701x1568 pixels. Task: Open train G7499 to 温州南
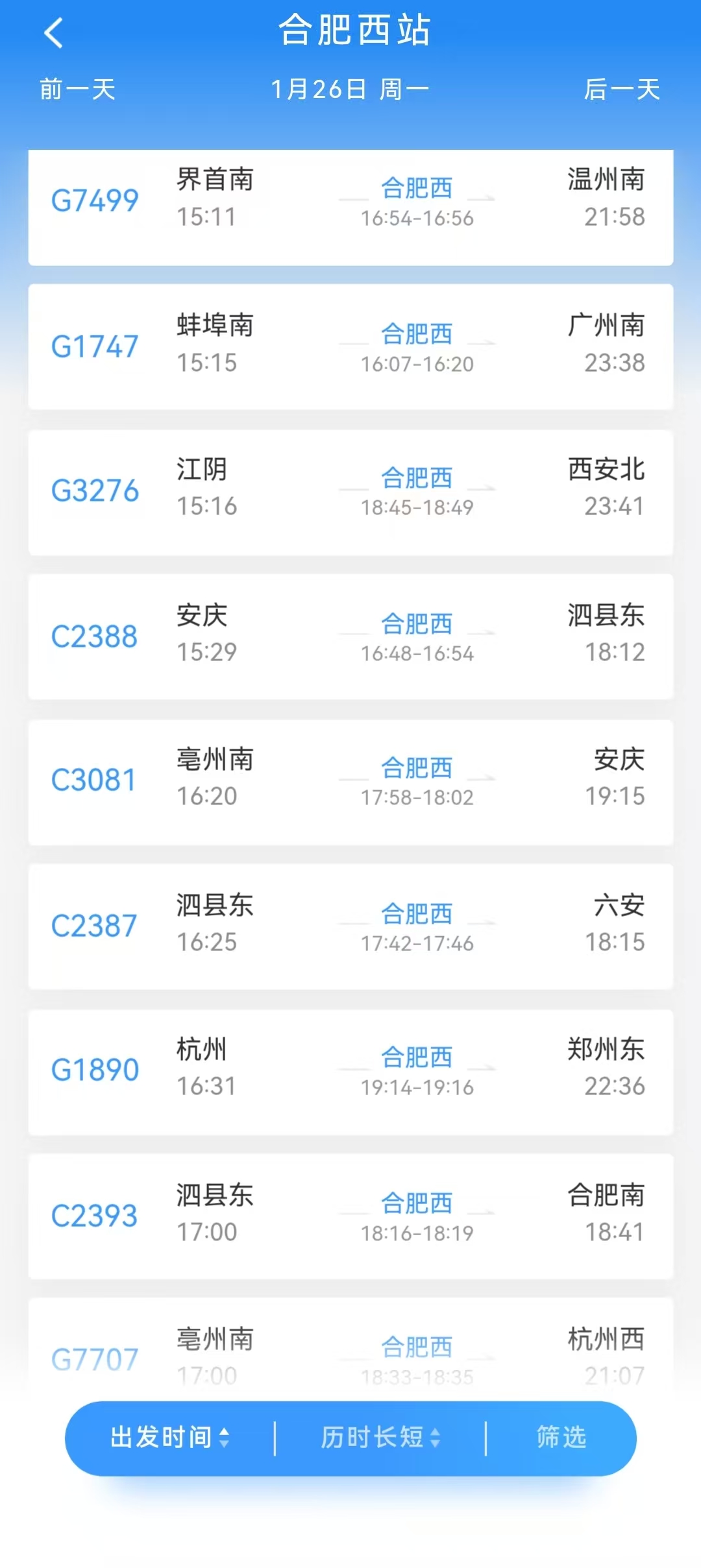(x=350, y=201)
